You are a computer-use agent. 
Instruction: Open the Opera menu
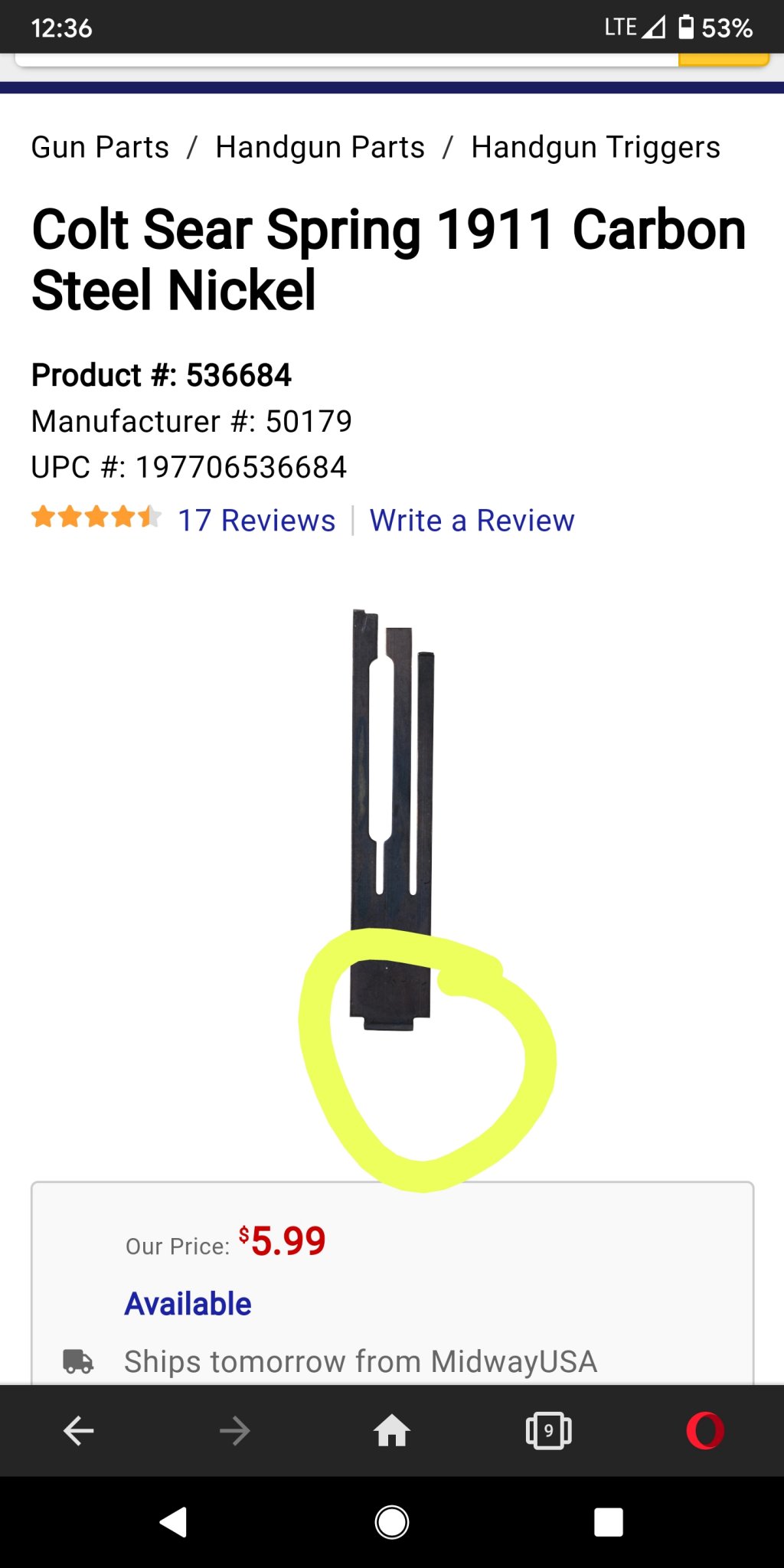click(705, 1430)
